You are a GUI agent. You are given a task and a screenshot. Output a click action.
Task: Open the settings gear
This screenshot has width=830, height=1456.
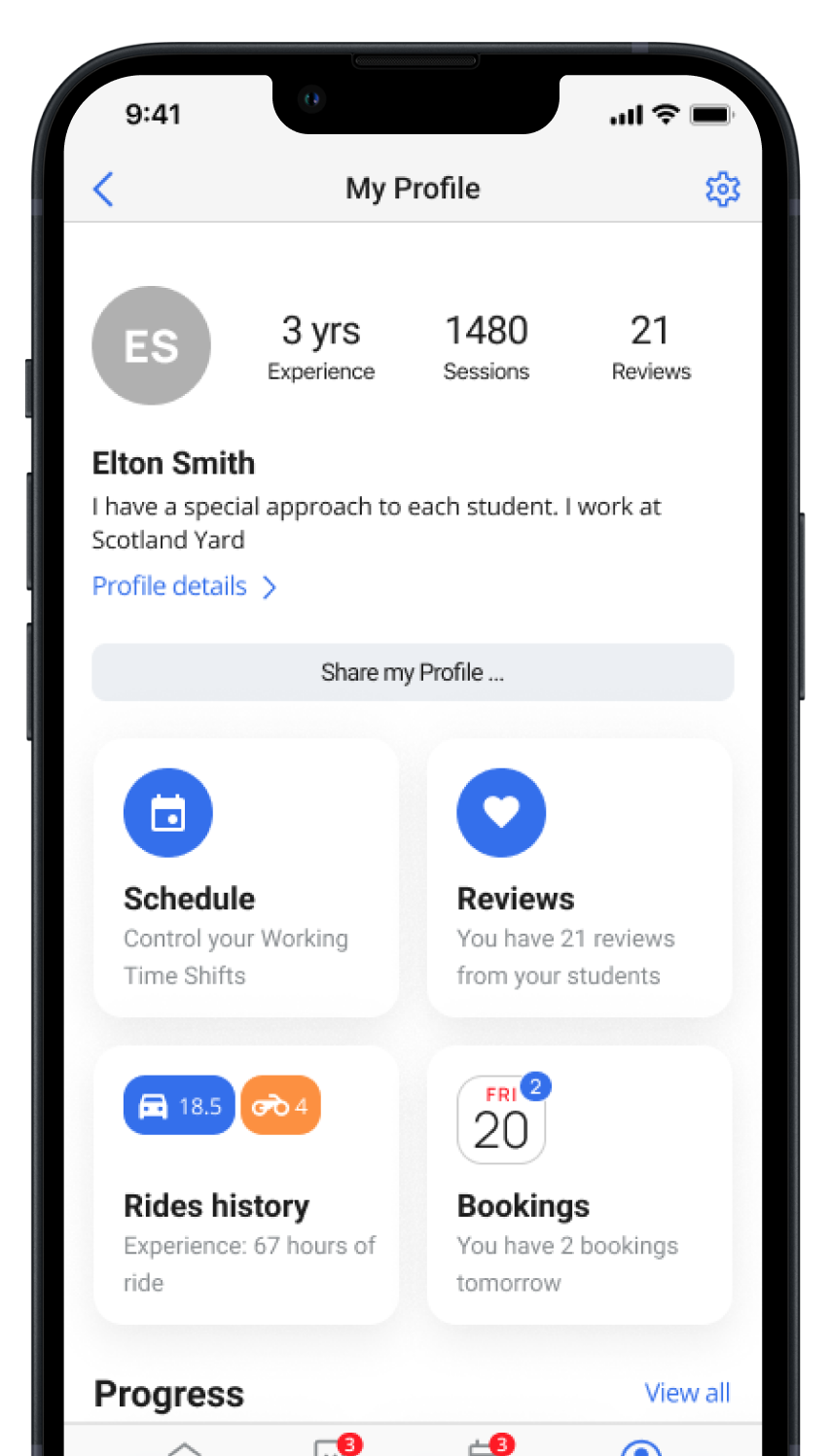click(x=722, y=189)
